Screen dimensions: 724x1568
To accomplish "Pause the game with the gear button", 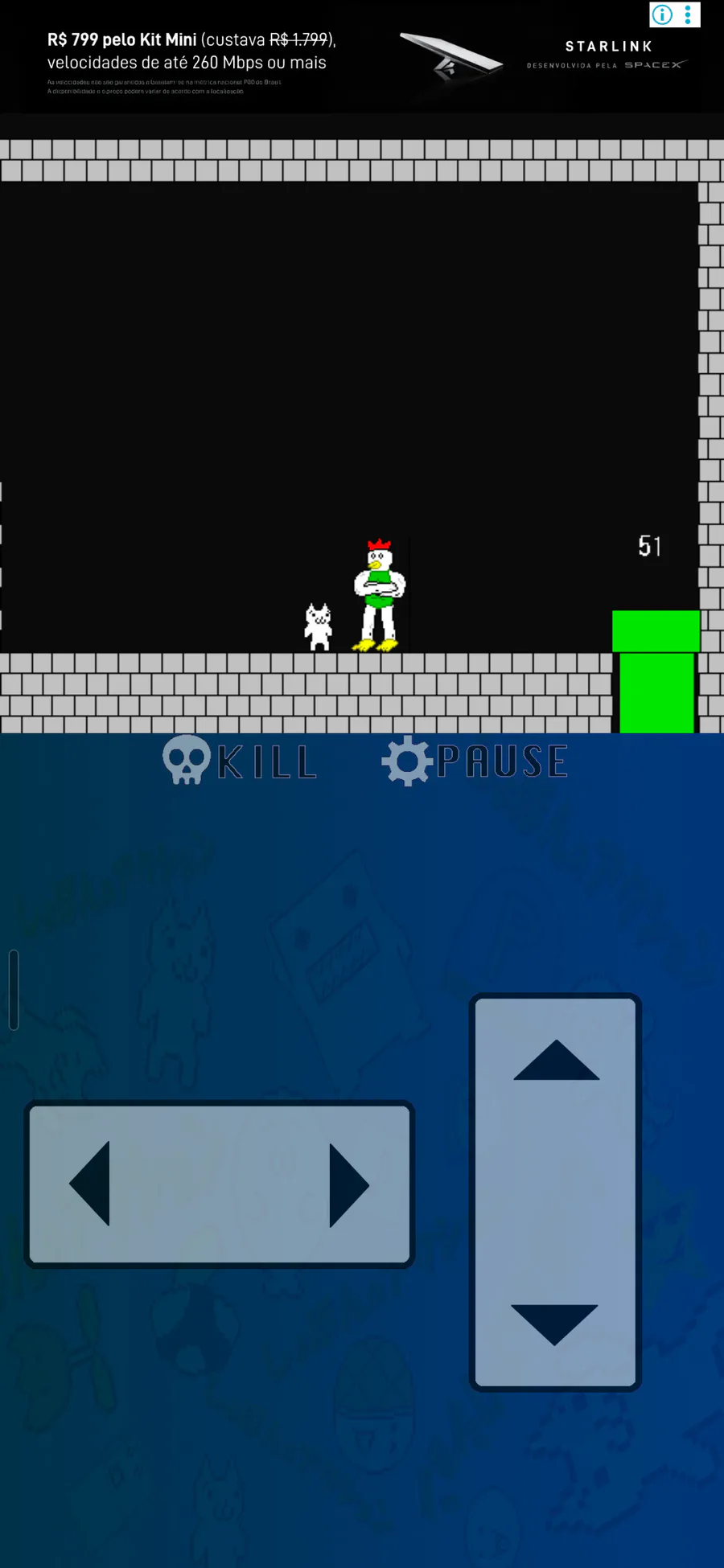I will 475,761.
